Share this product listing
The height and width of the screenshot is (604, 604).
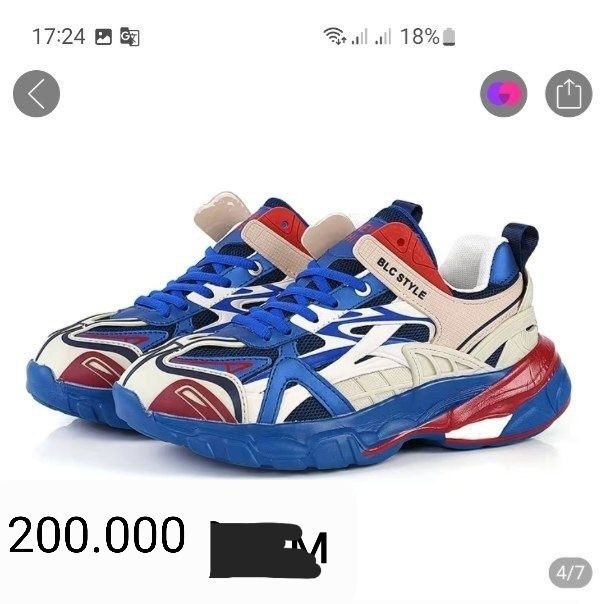pos(568,94)
